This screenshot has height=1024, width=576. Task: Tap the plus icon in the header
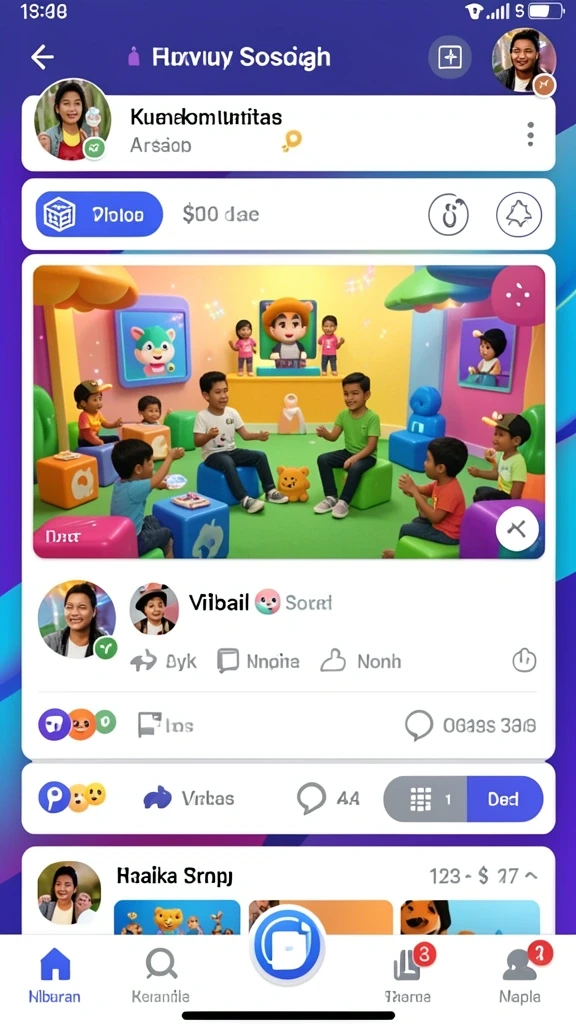coord(449,57)
